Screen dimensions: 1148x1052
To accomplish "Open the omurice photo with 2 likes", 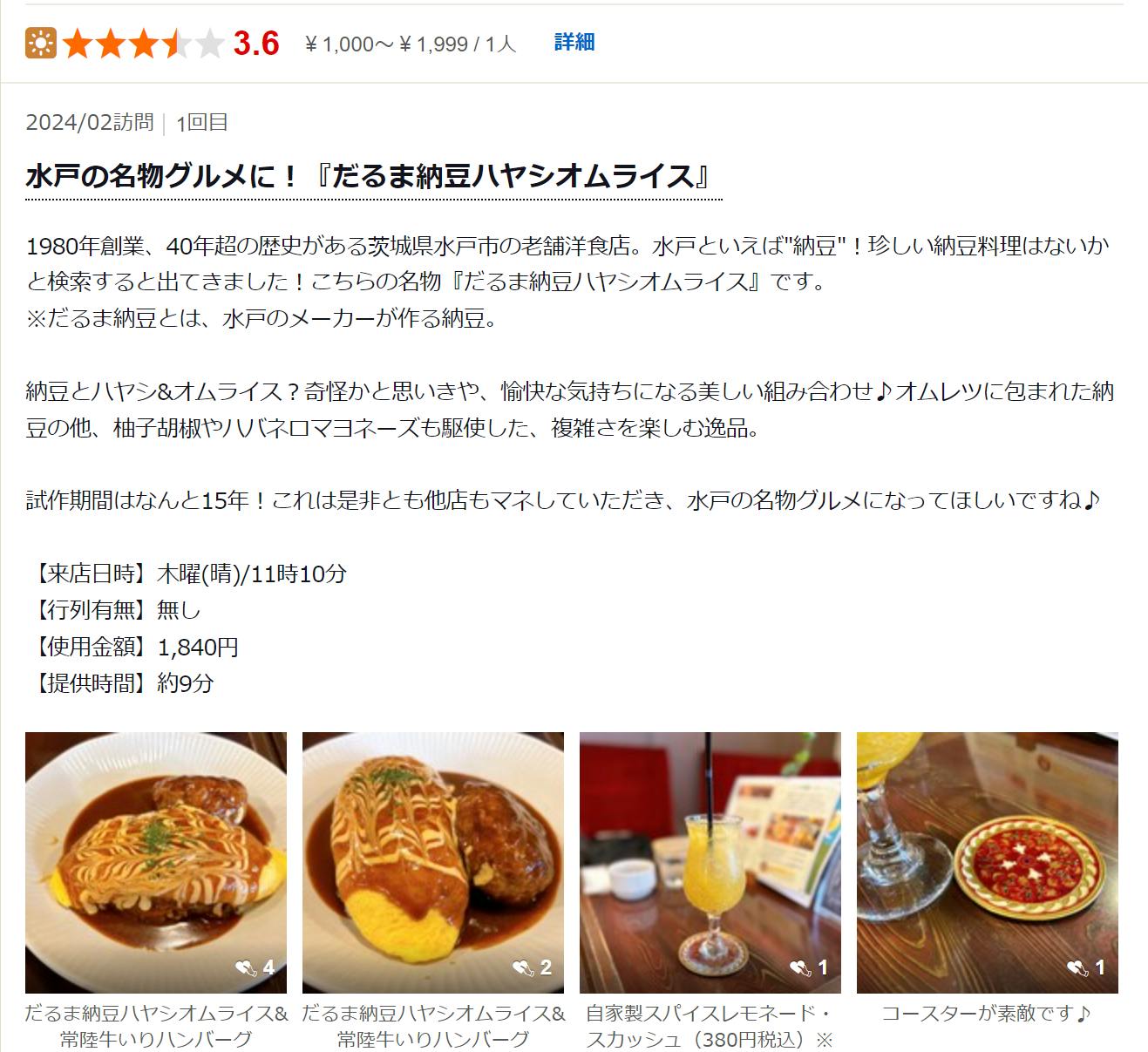I will pos(433,863).
